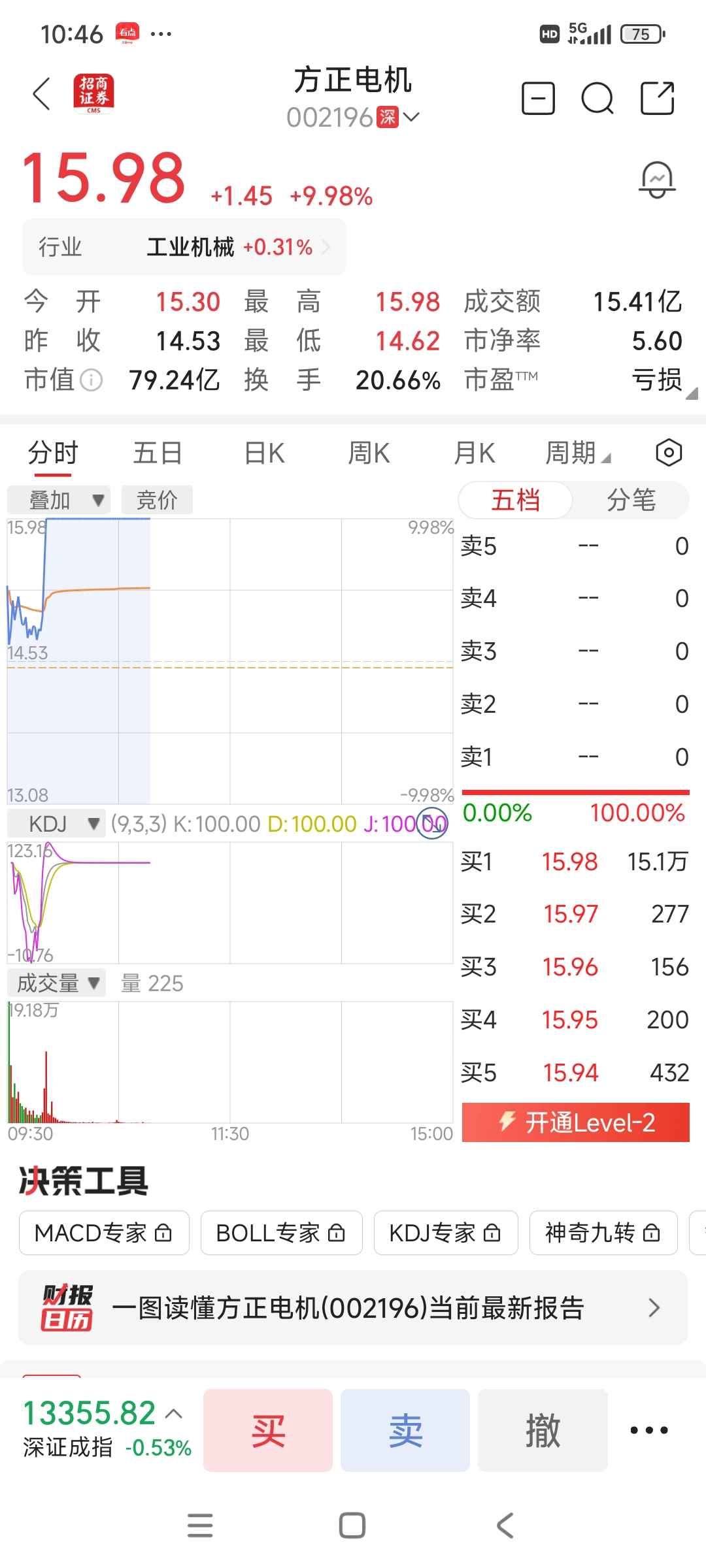Image resolution: width=706 pixels, height=1568 pixels.
Task: Select the 周K chart tab
Action: click(369, 453)
